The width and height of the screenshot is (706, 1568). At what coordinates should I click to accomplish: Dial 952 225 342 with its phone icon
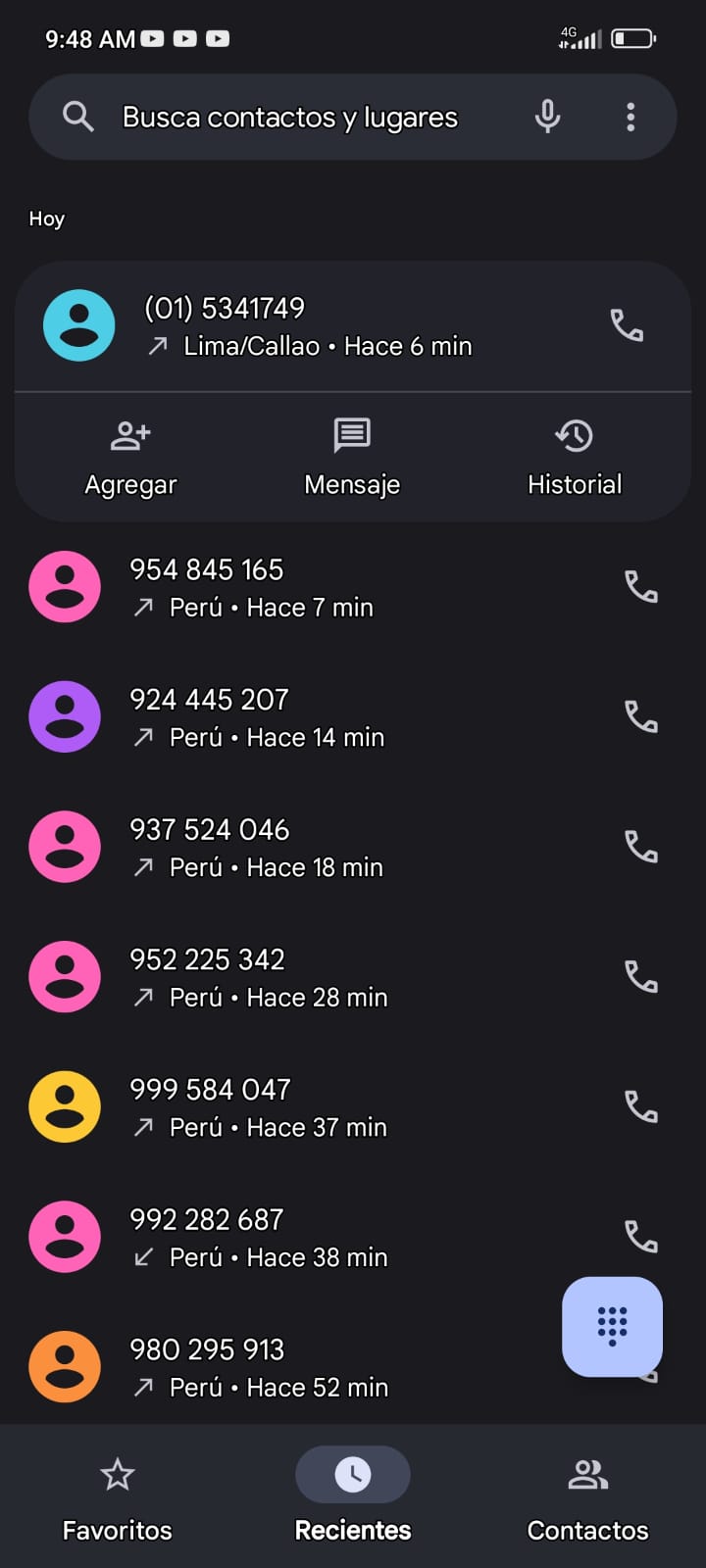pos(641,977)
